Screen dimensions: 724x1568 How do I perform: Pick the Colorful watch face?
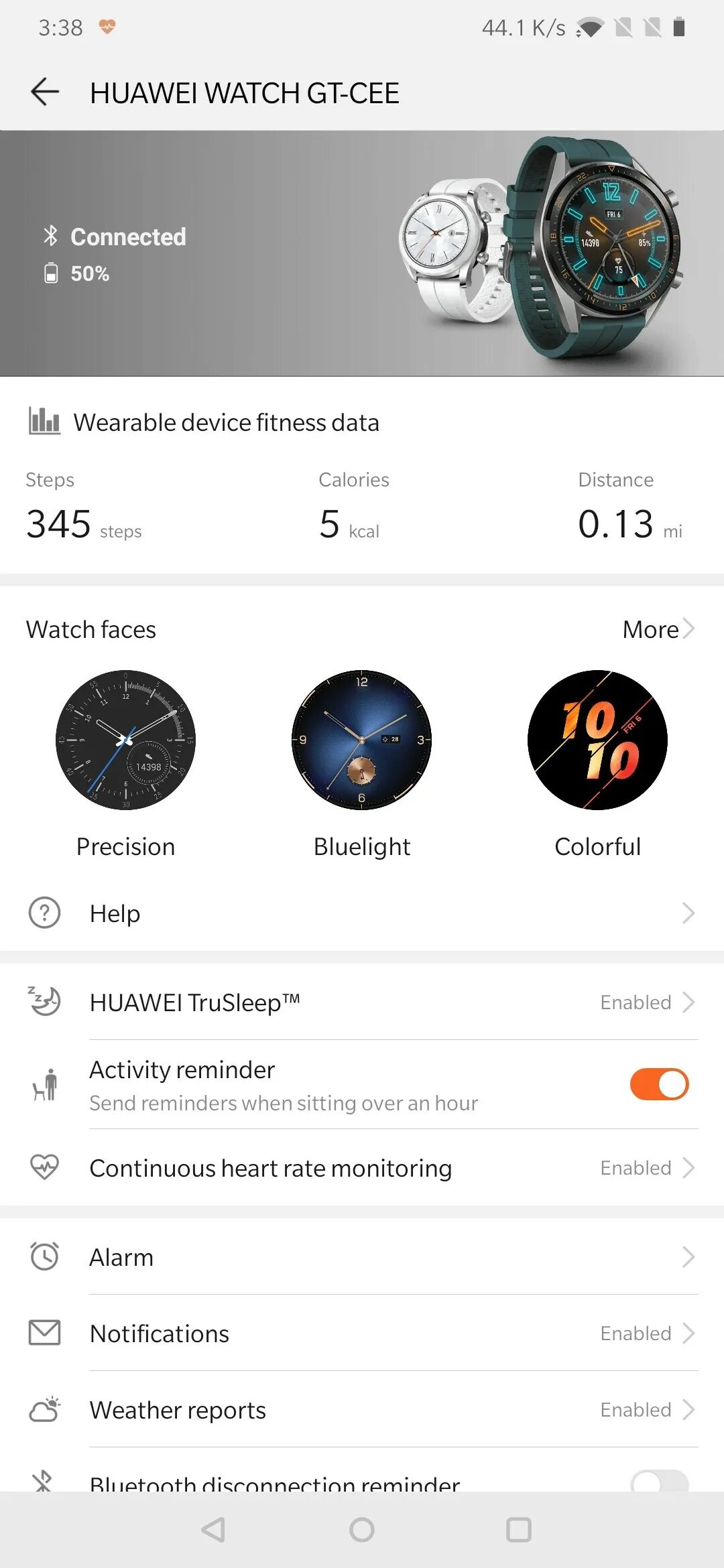coord(597,740)
